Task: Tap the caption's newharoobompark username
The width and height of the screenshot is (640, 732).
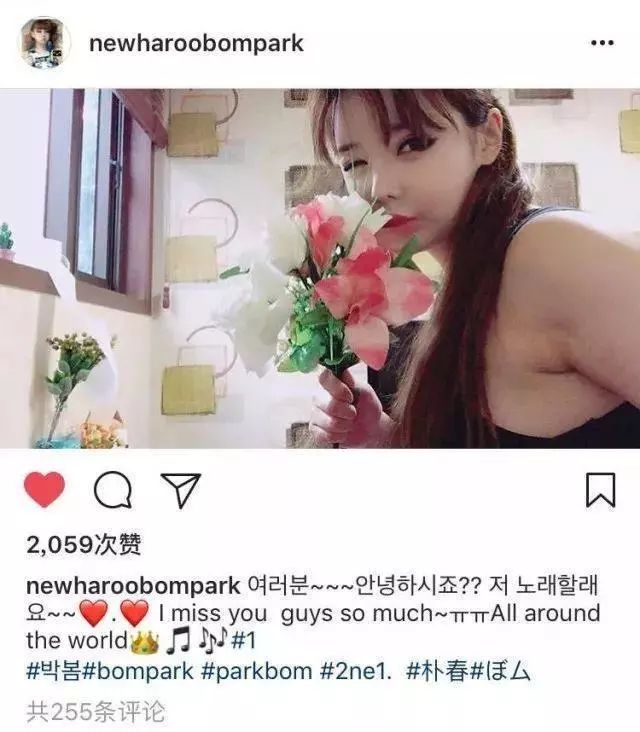Action: (x=133, y=586)
